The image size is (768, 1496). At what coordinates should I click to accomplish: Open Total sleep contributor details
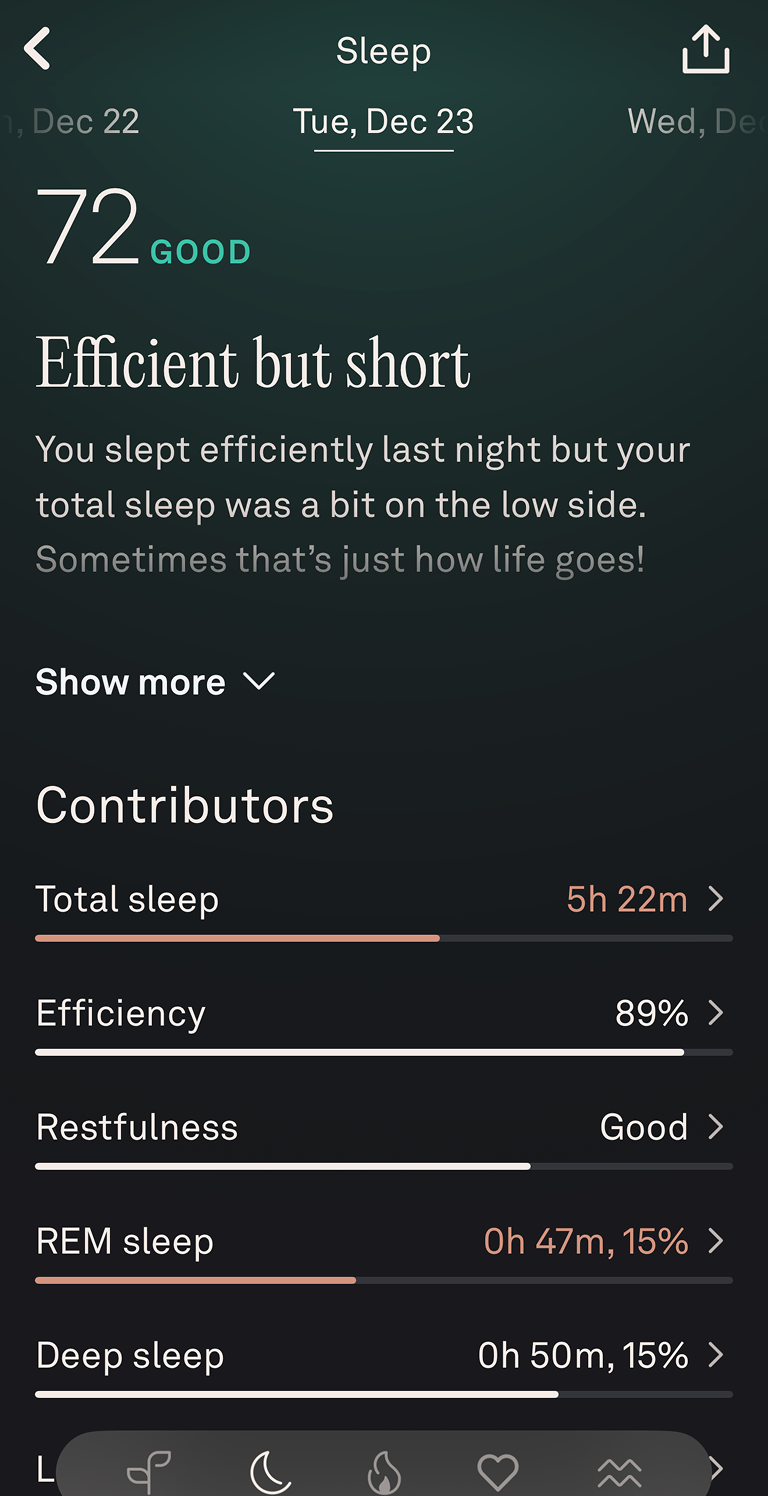click(x=384, y=900)
